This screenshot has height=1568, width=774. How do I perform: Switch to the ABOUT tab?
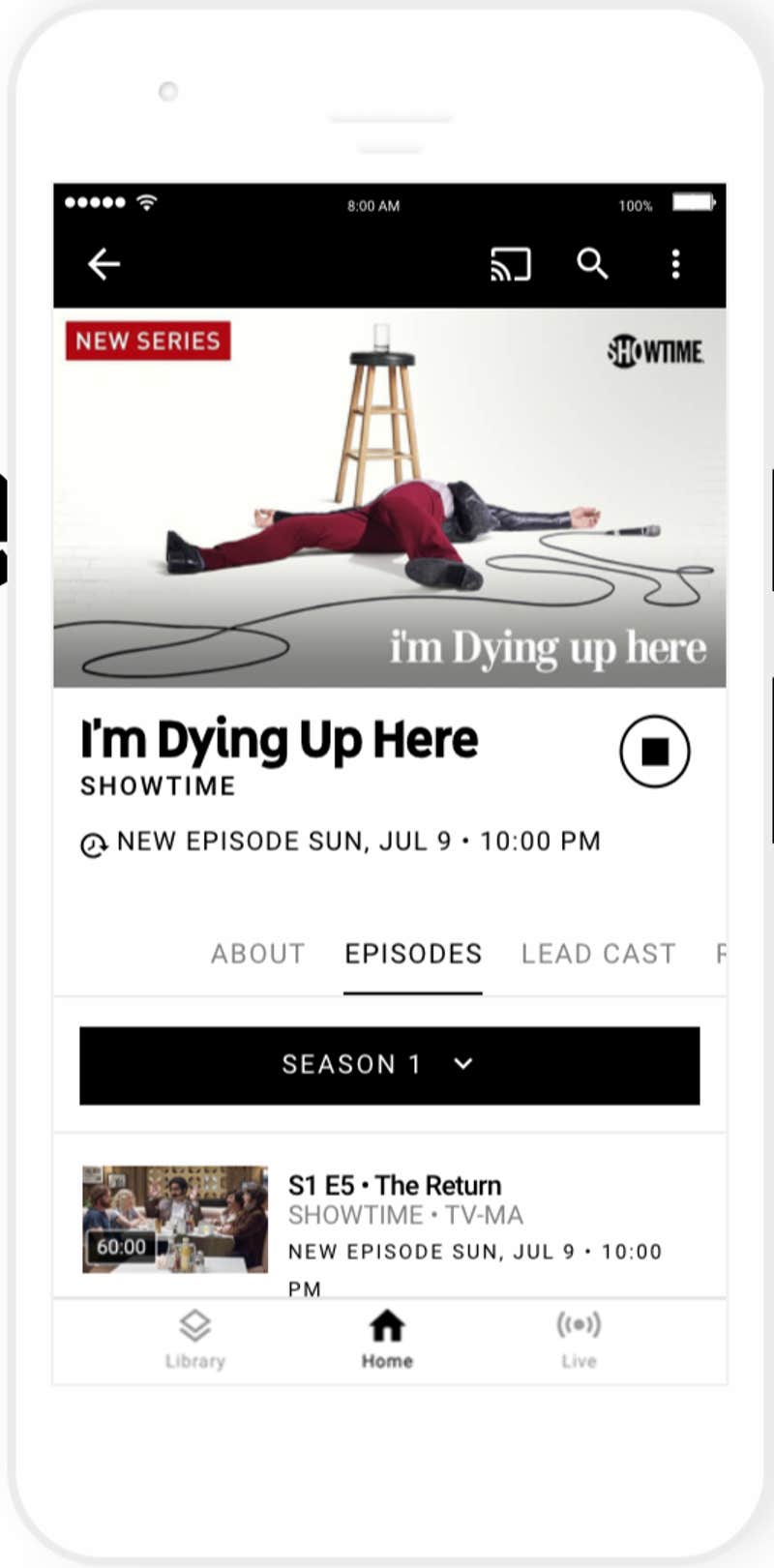point(257,954)
